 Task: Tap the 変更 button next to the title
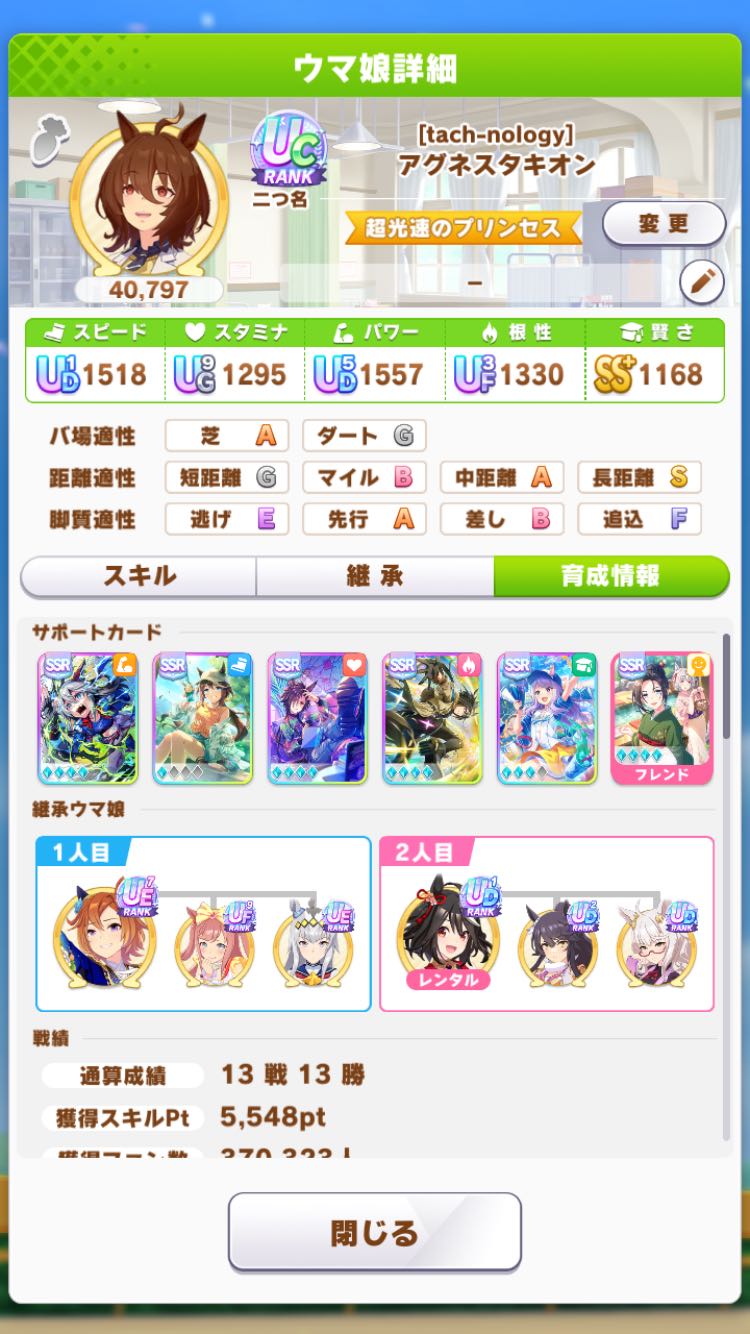[x=663, y=224]
